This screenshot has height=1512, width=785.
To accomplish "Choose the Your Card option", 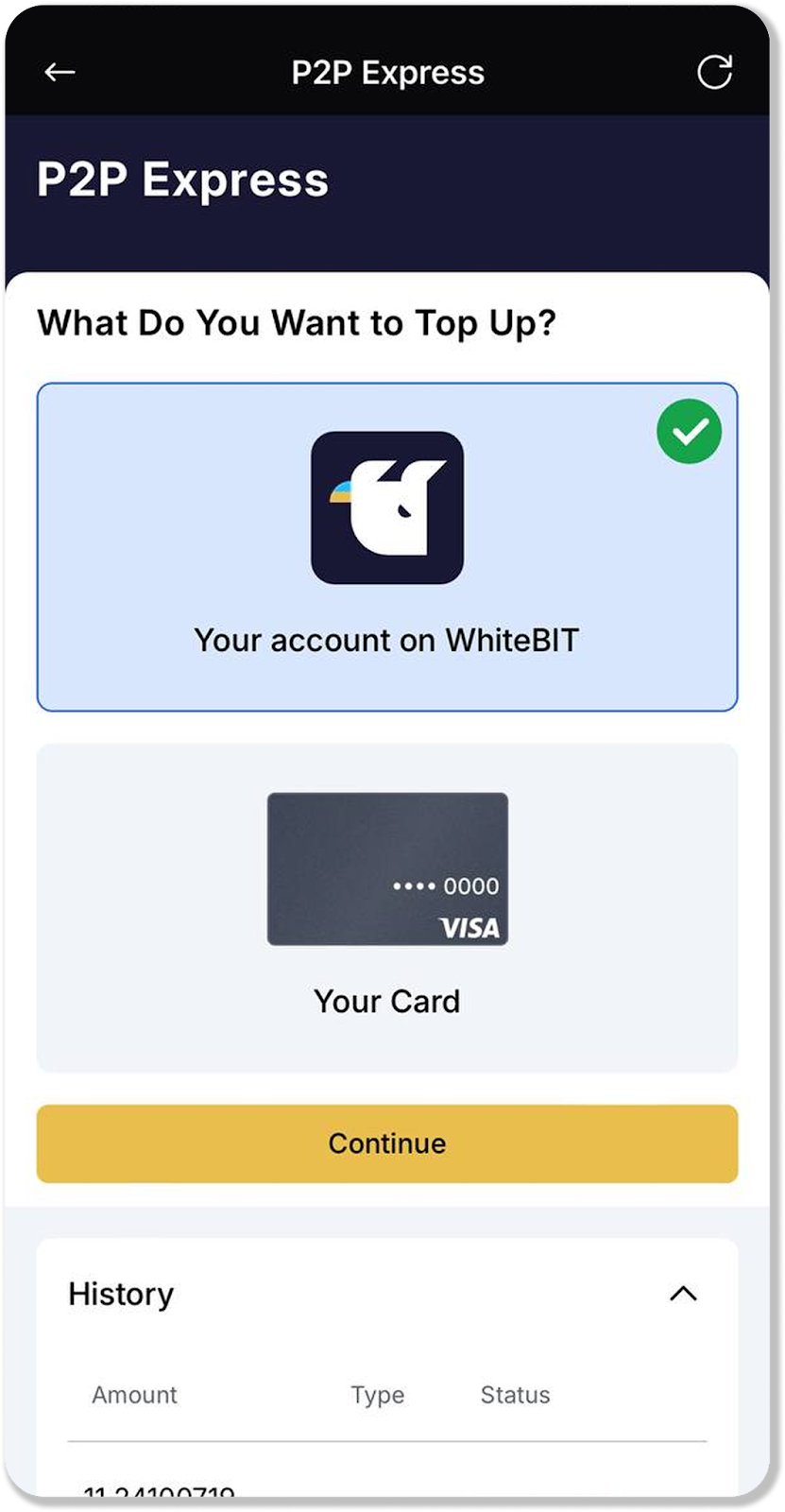I will coord(387,907).
